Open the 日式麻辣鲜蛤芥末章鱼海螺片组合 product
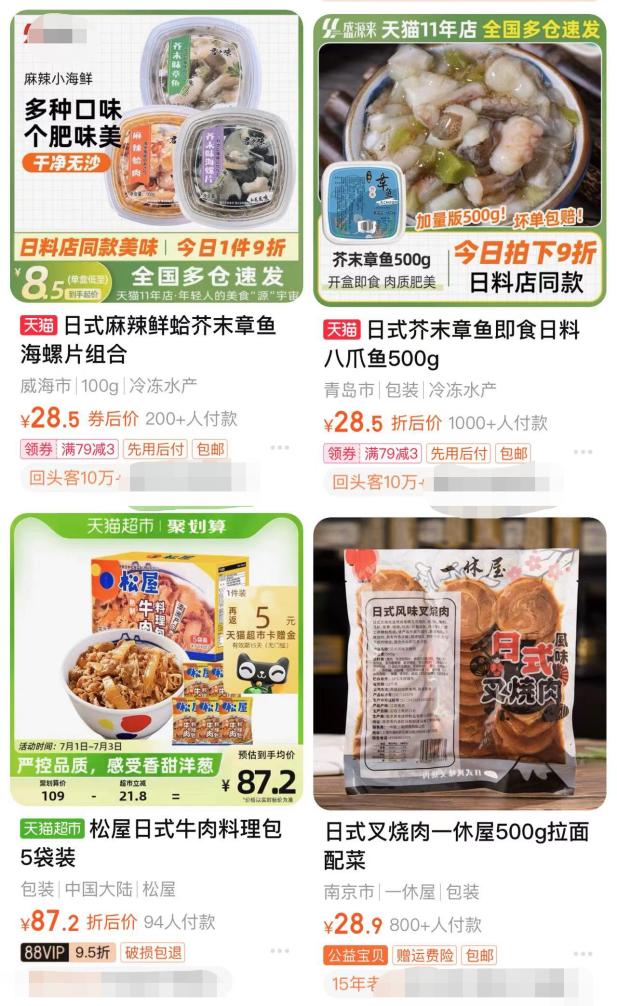Viewport: 617px width, 1006px height. (x=148, y=339)
